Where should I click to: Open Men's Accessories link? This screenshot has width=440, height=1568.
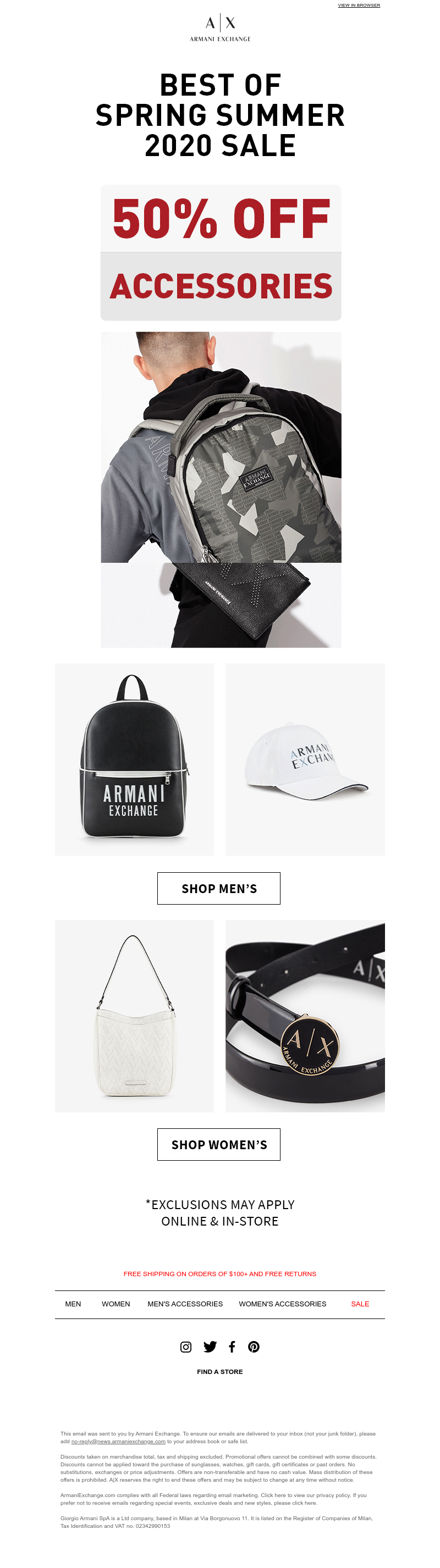[185, 1304]
